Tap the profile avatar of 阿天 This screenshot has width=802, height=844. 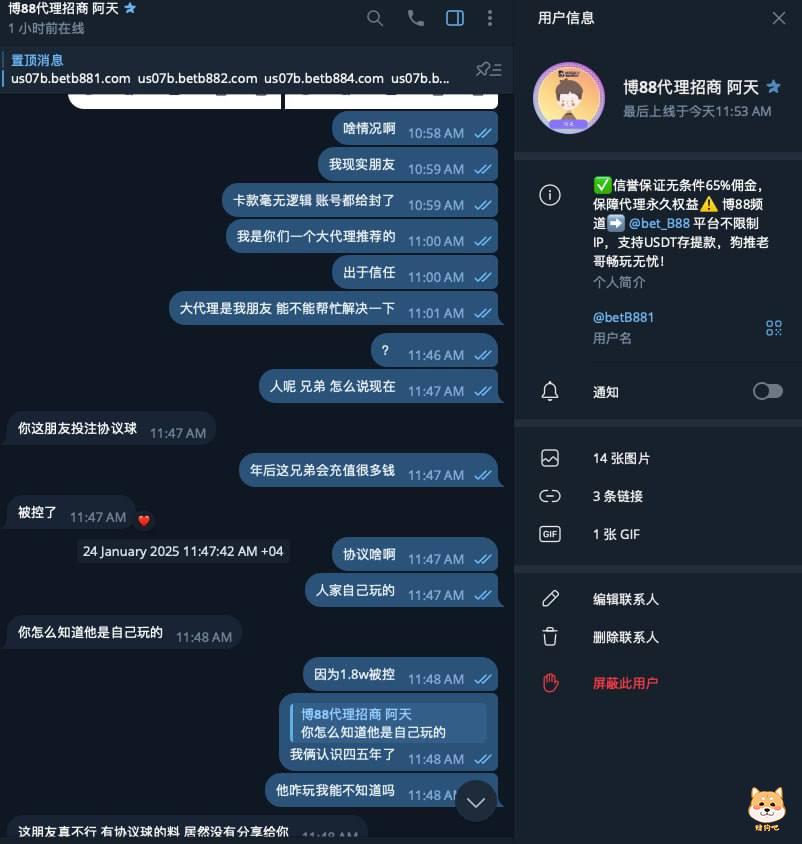click(x=569, y=98)
